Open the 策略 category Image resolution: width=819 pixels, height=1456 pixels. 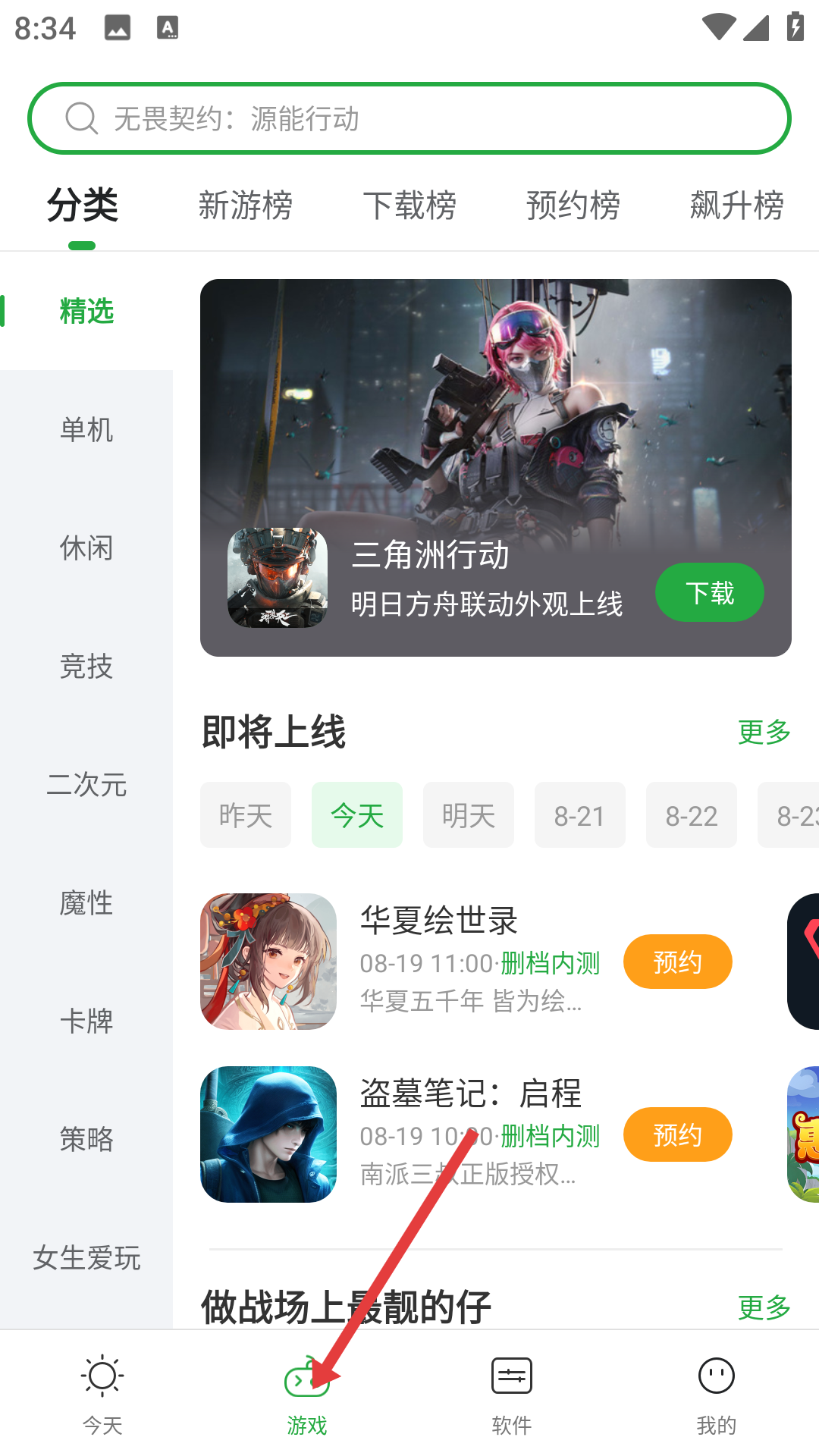click(x=86, y=1139)
